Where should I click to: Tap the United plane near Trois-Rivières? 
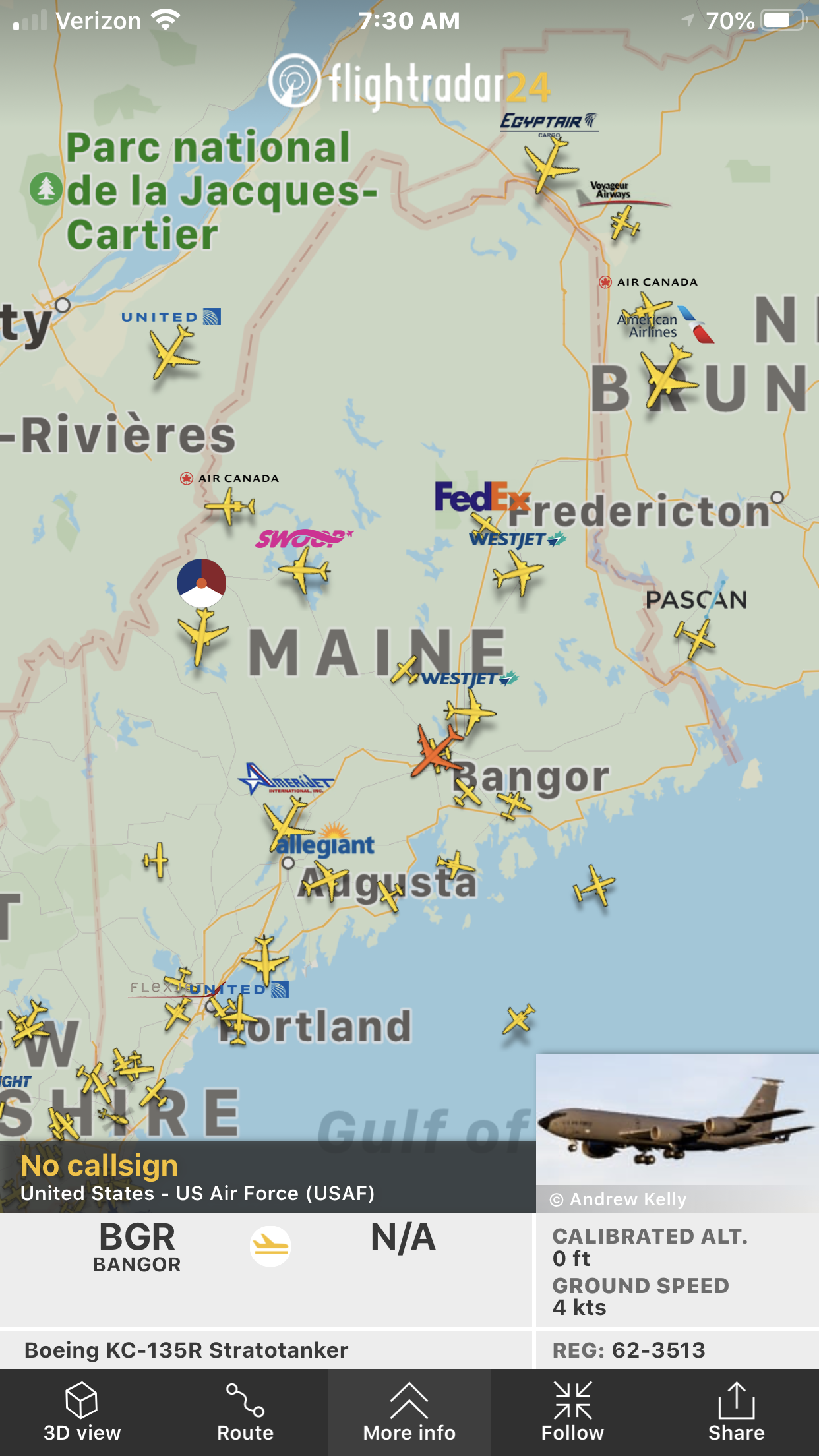coord(174,352)
